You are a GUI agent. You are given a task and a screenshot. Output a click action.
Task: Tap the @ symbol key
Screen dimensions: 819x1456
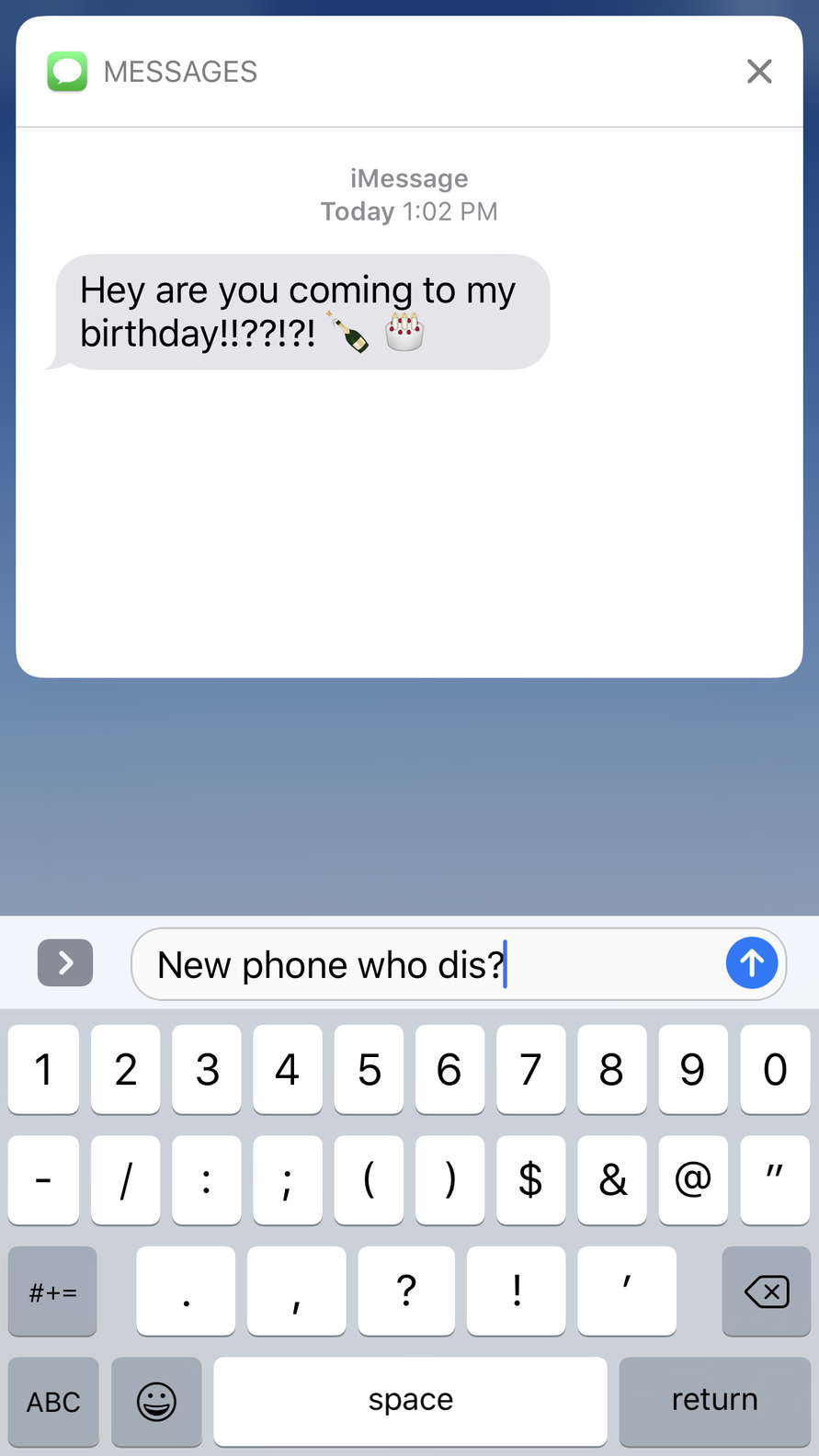pyautogui.click(x=692, y=1180)
